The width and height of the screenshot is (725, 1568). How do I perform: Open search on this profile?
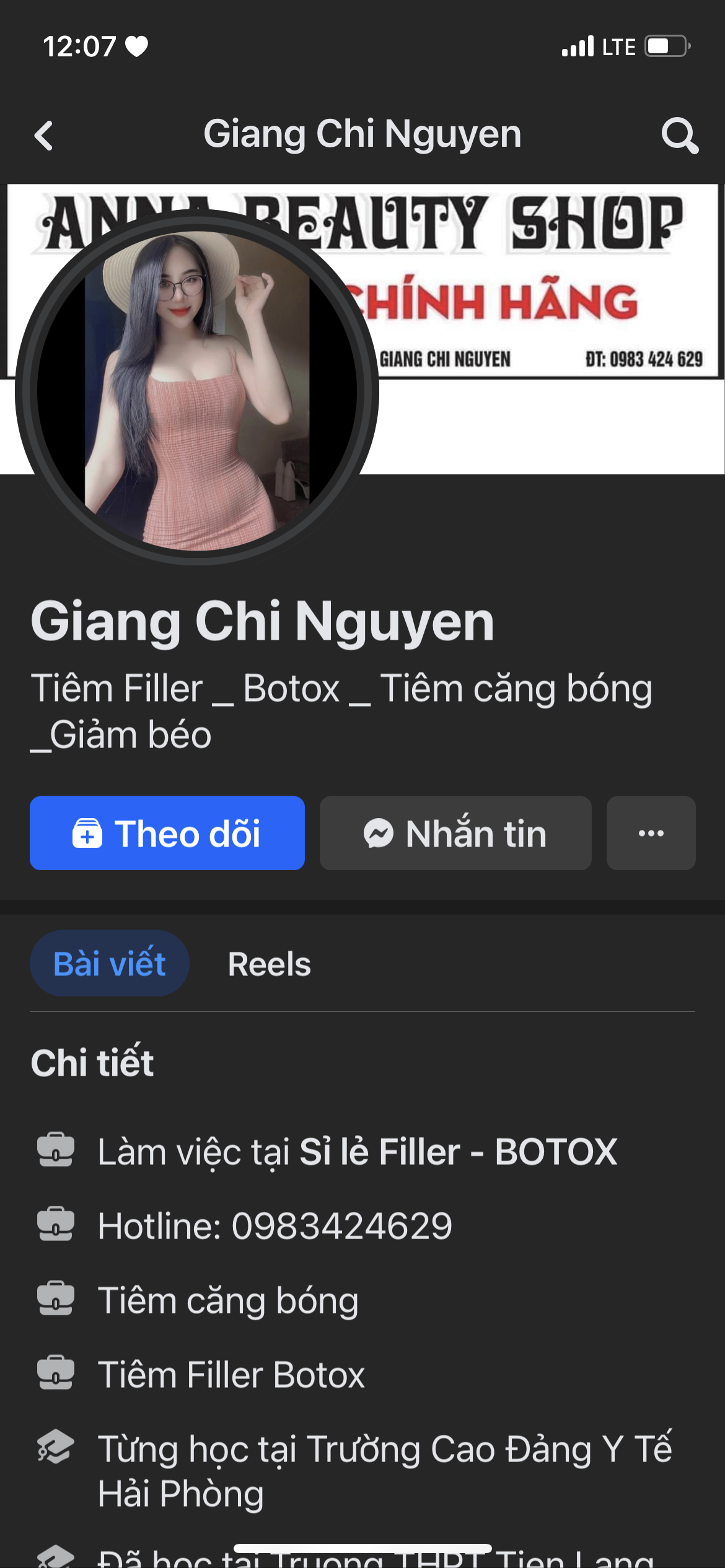pos(679,136)
